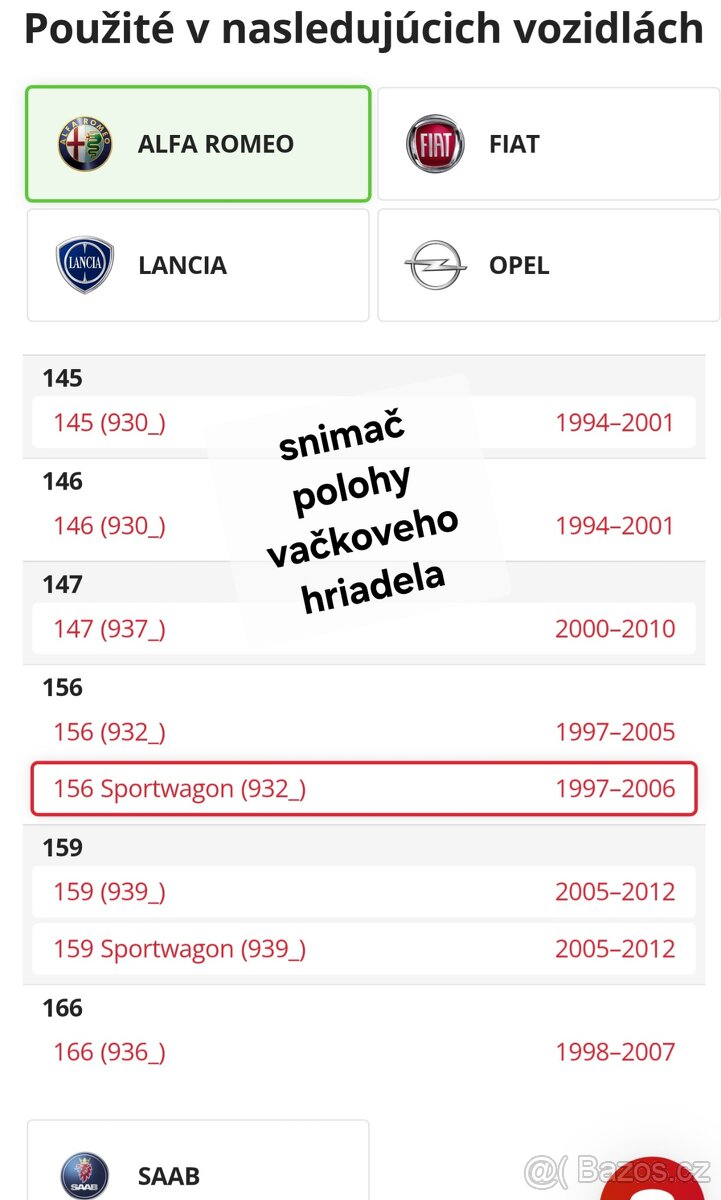The image size is (721, 1200).
Task: Switch to the OPEL card
Action: click(548, 265)
